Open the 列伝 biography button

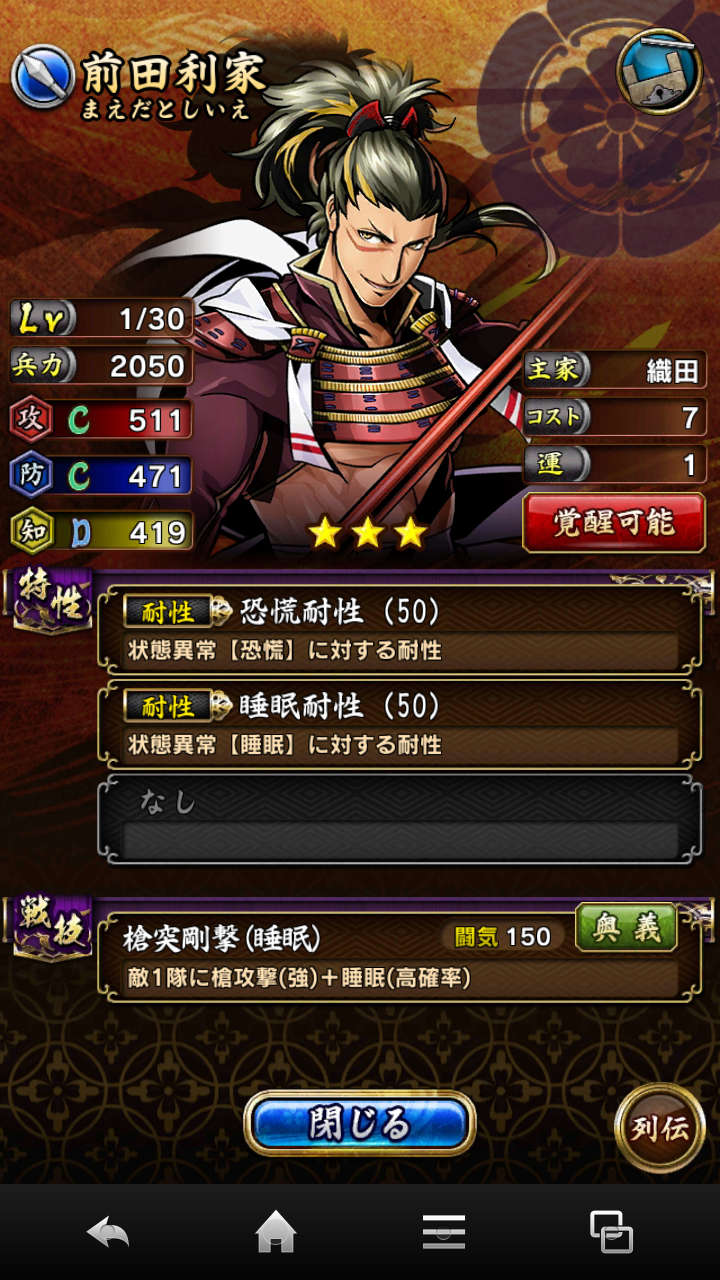pyautogui.click(x=659, y=1128)
